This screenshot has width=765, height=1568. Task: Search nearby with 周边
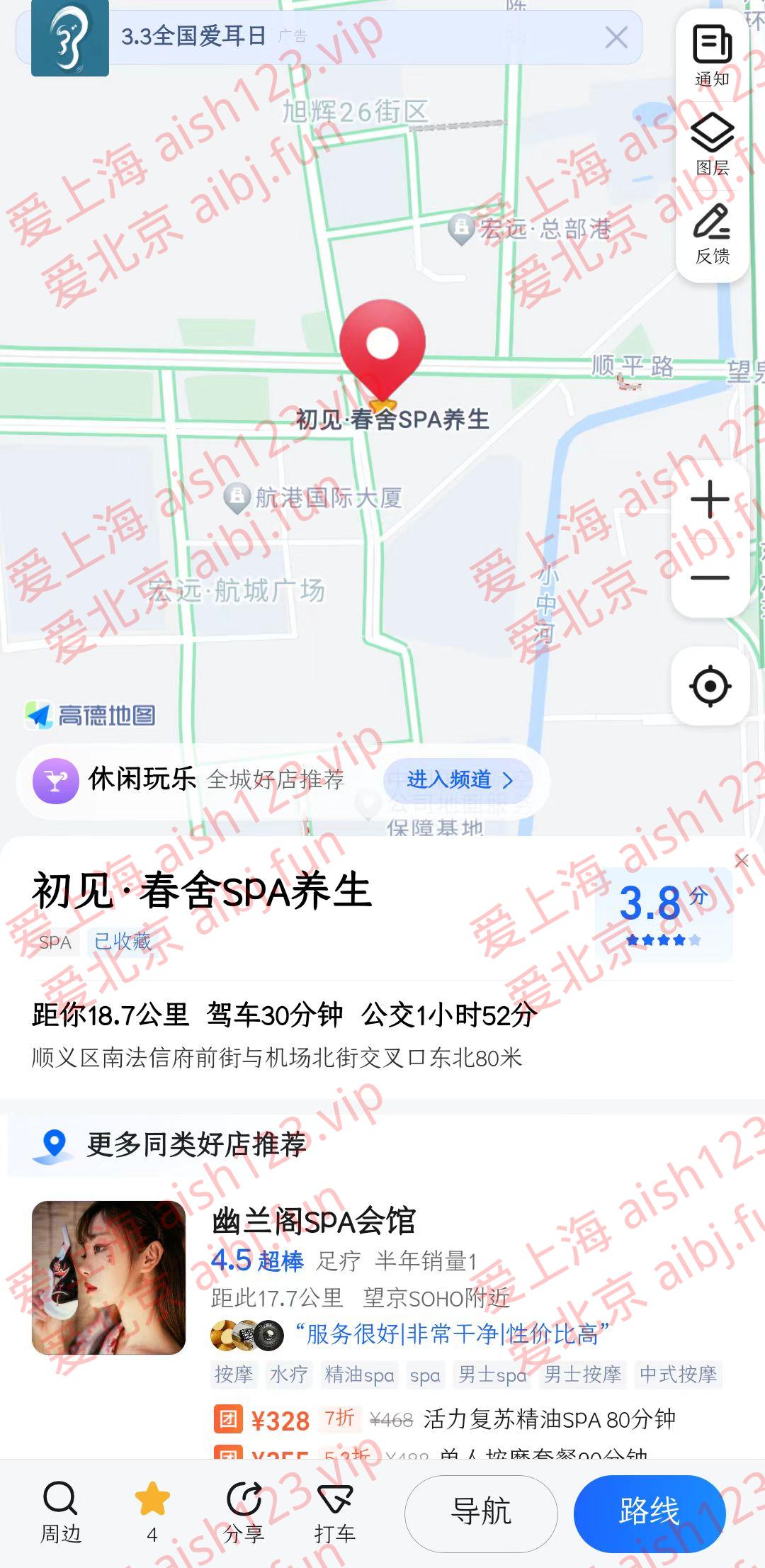click(60, 1511)
